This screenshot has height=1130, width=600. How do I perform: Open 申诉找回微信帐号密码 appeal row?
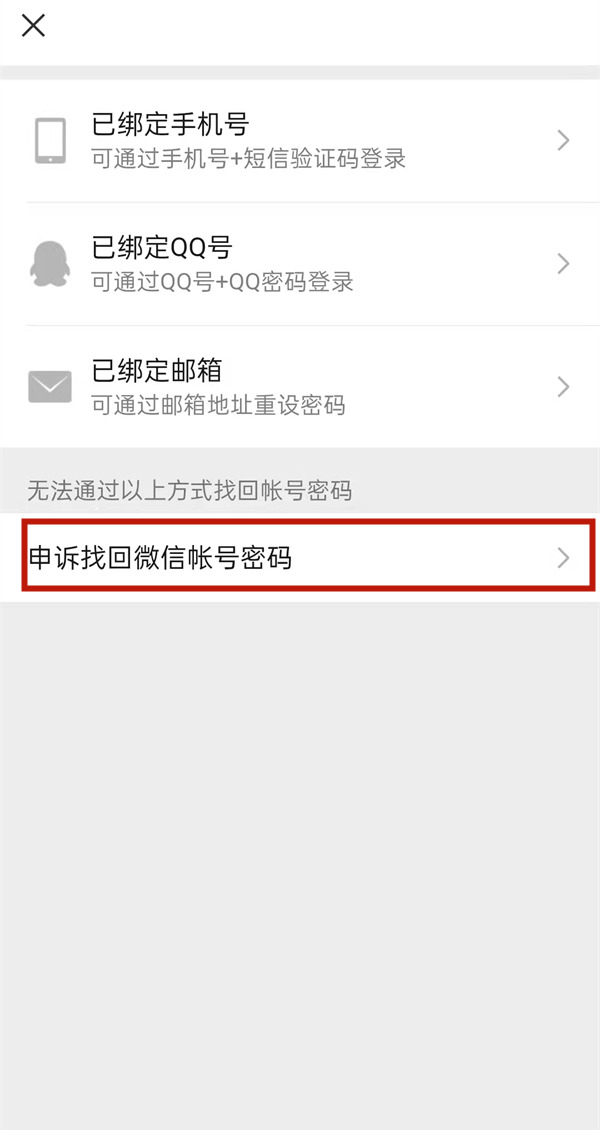pos(300,557)
